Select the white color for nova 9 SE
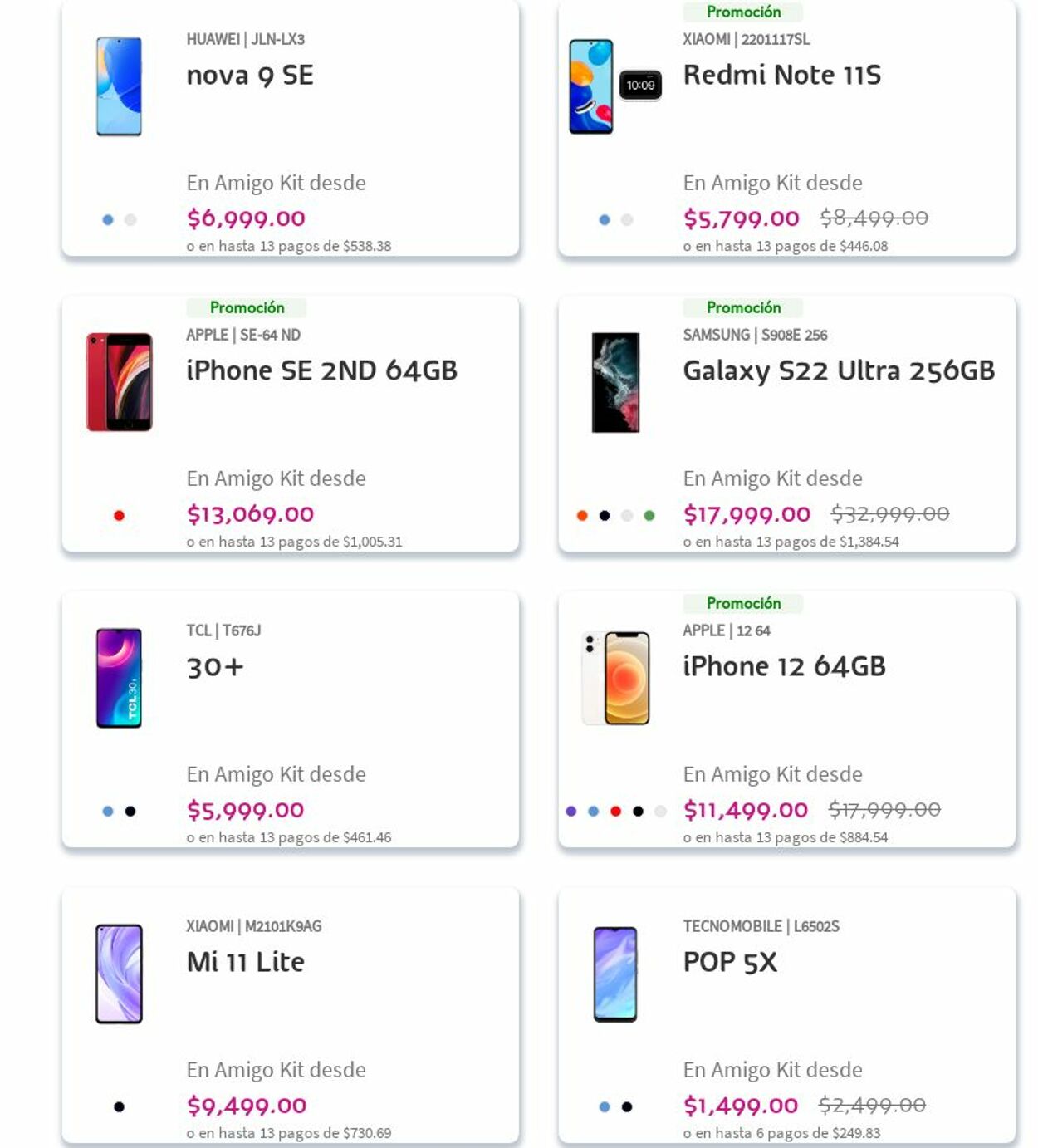1038x1148 pixels. click(x=130, y=220)
